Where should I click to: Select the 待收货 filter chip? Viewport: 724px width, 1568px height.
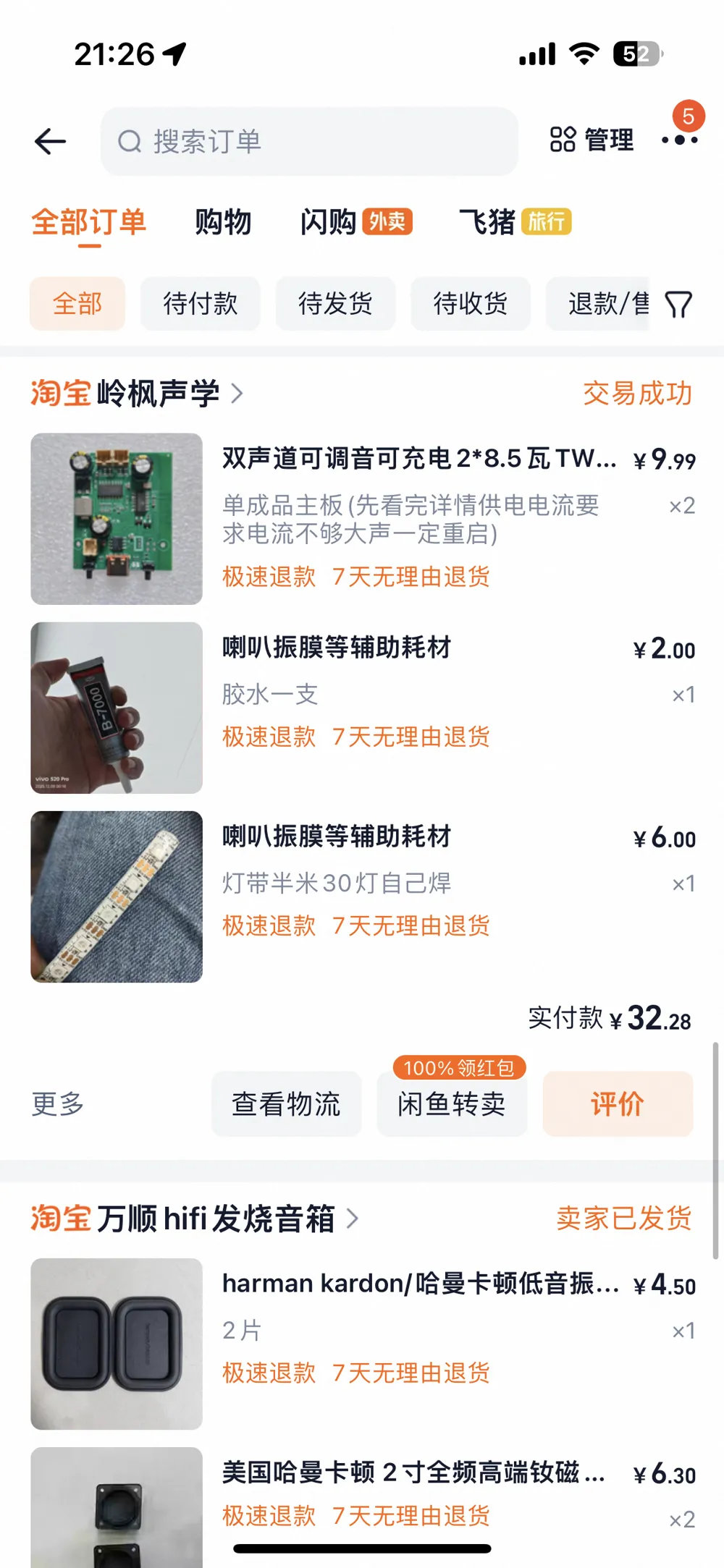(471, 303)
